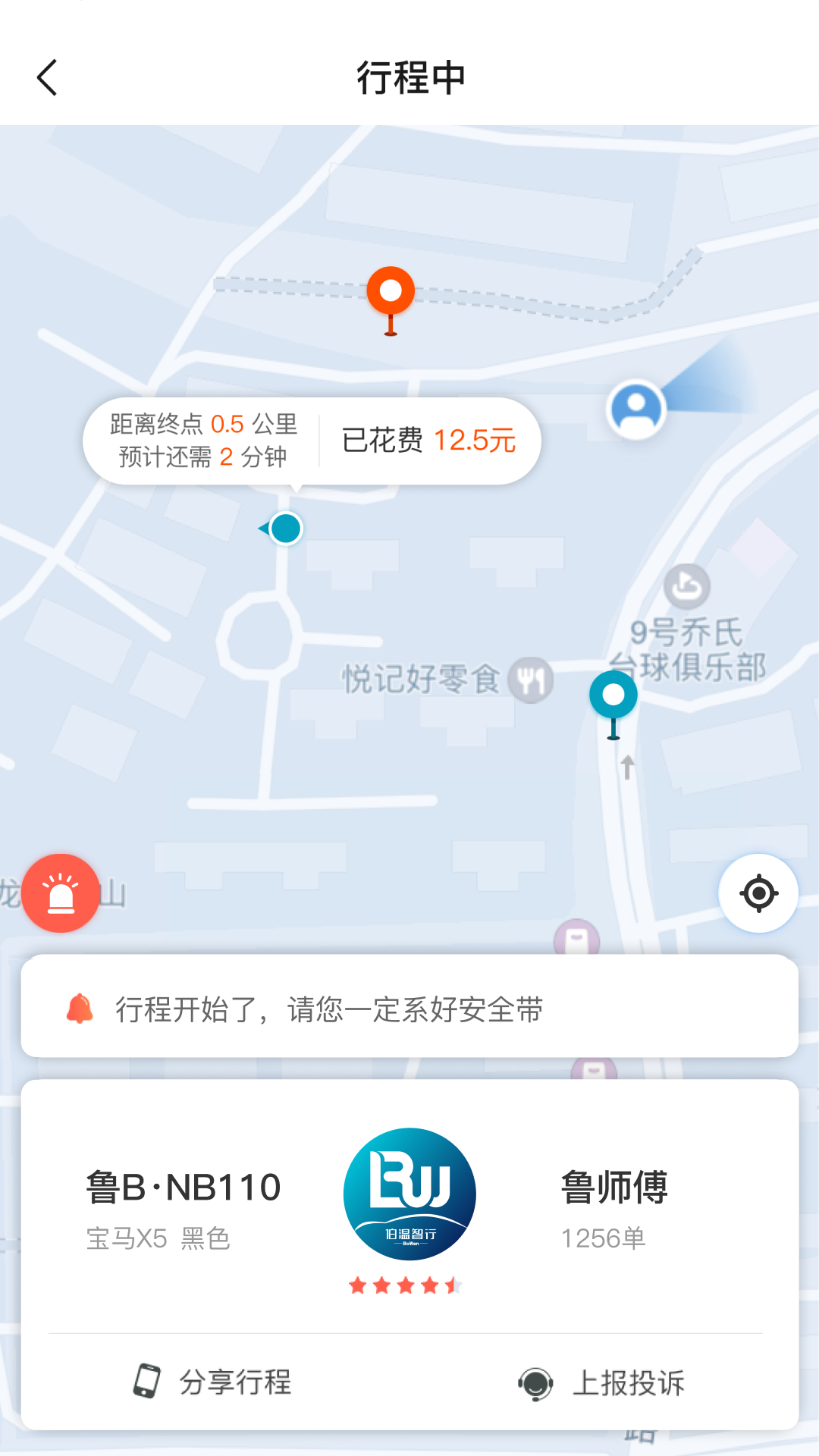Tap the restaurant POI icon by 悦记好零食

point(531,680)
